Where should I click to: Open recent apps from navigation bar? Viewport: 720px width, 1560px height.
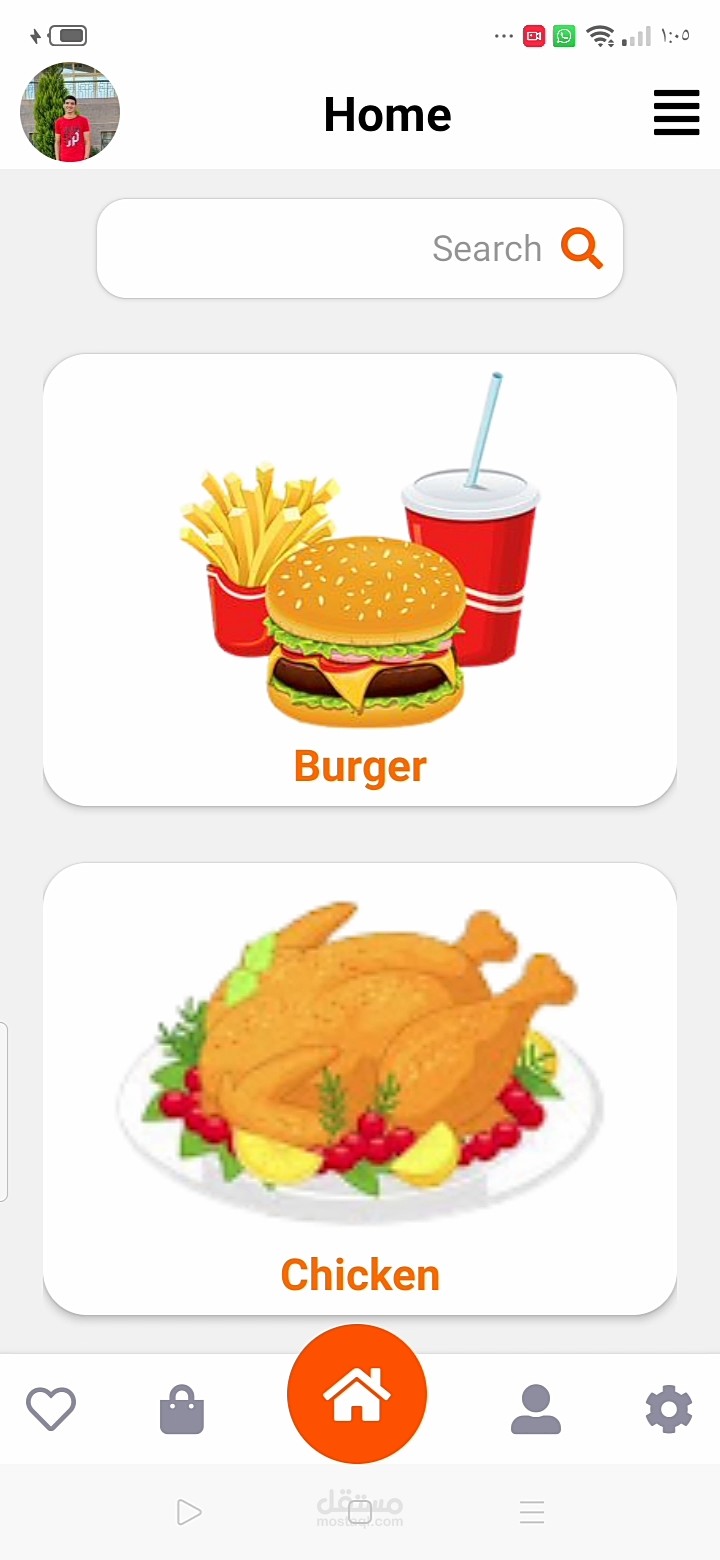[532, 1512]
